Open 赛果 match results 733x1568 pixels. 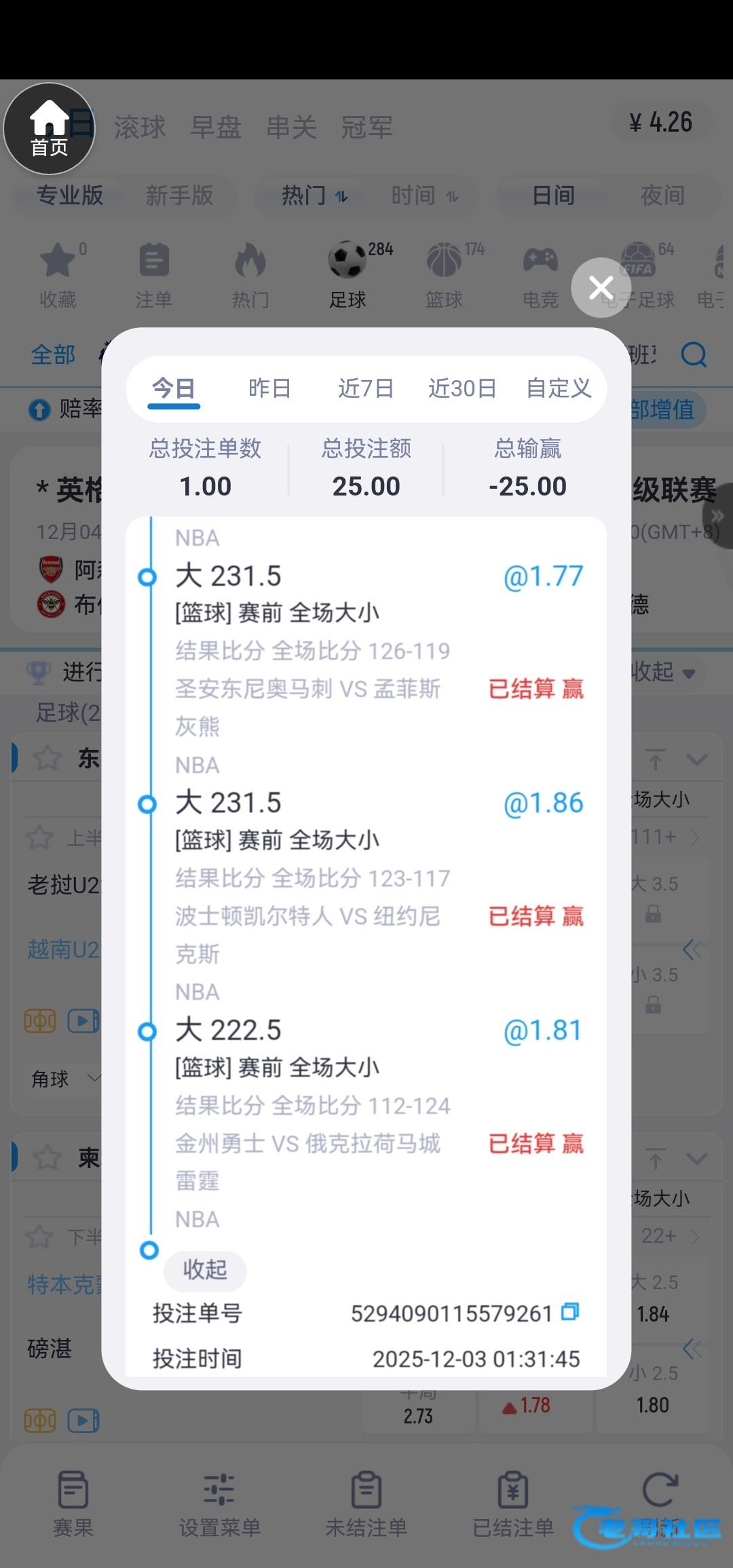(x=73, y=1504)
